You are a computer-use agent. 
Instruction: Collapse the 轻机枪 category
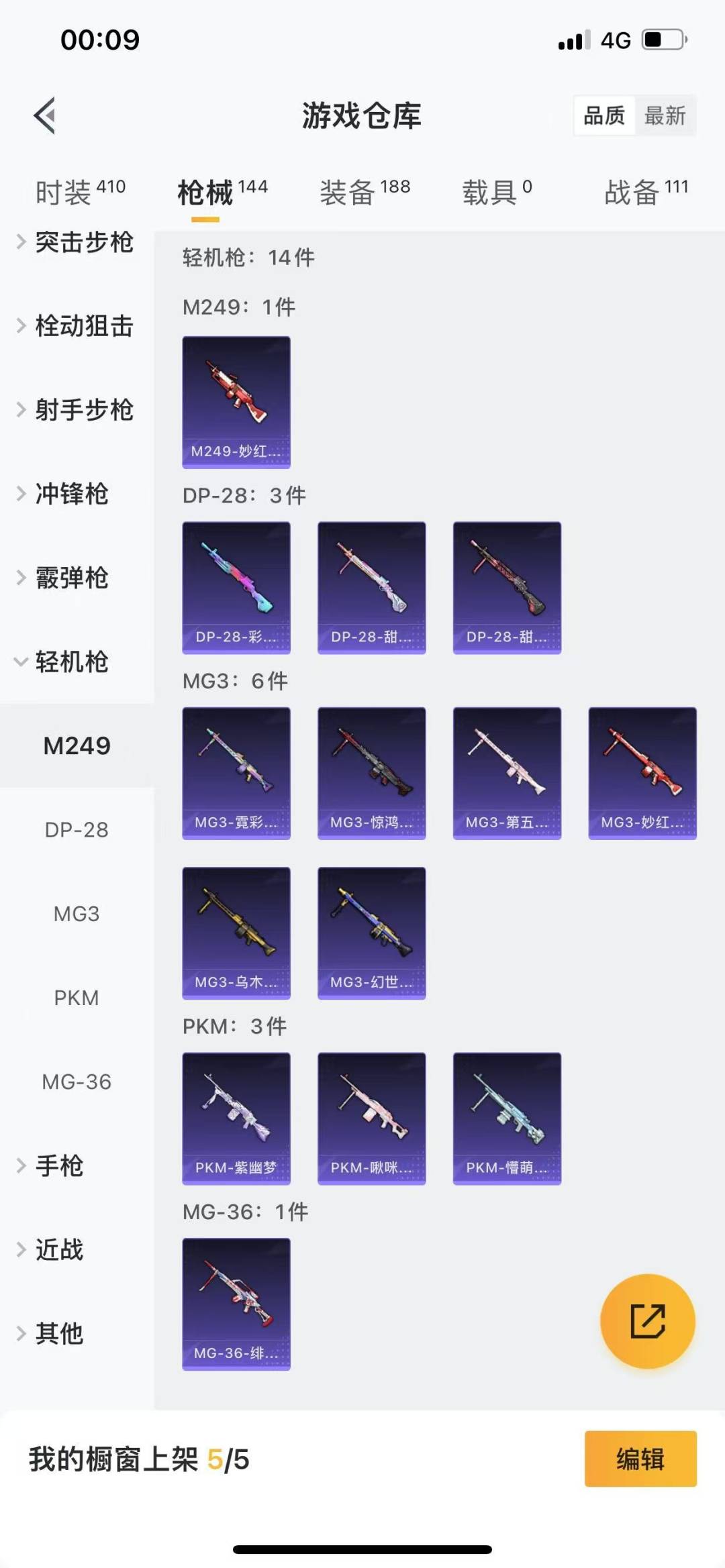(x=70, y=662)
